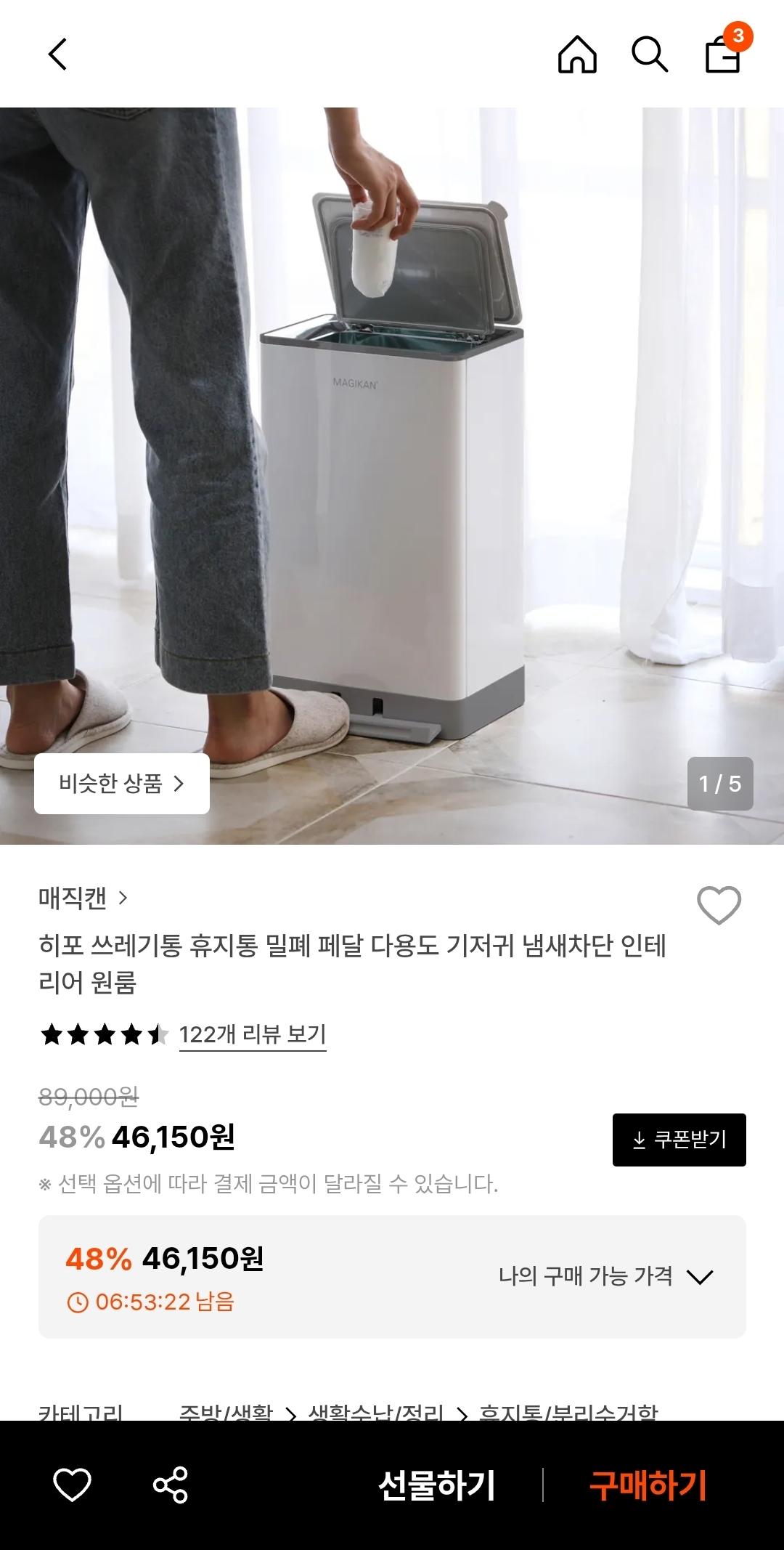Open the home icon

(577, 54)
